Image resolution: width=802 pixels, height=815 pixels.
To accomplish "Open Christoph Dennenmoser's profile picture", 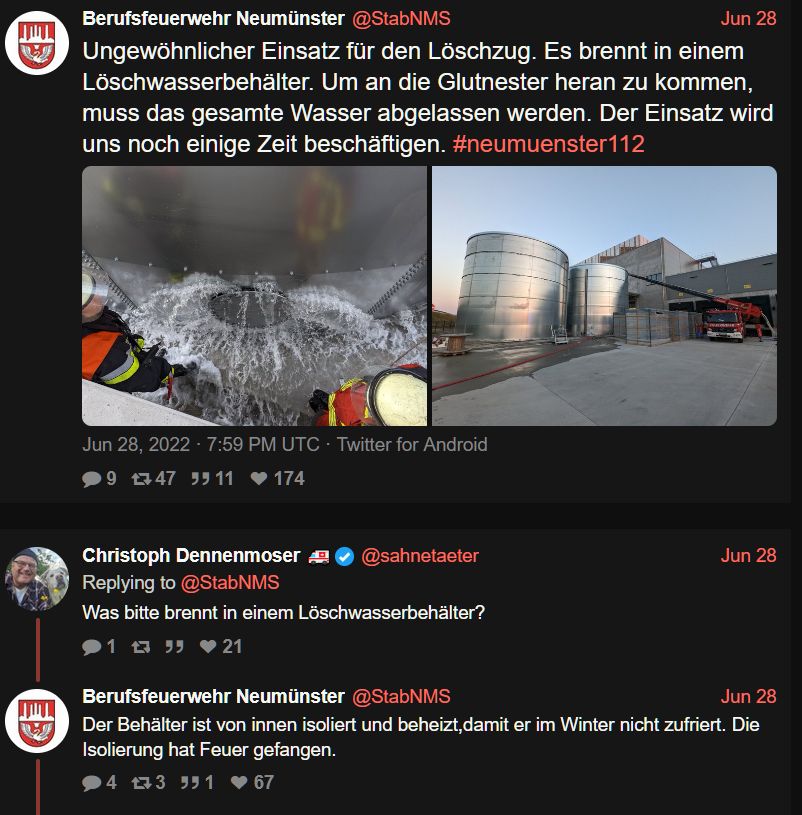I will 38,578.
